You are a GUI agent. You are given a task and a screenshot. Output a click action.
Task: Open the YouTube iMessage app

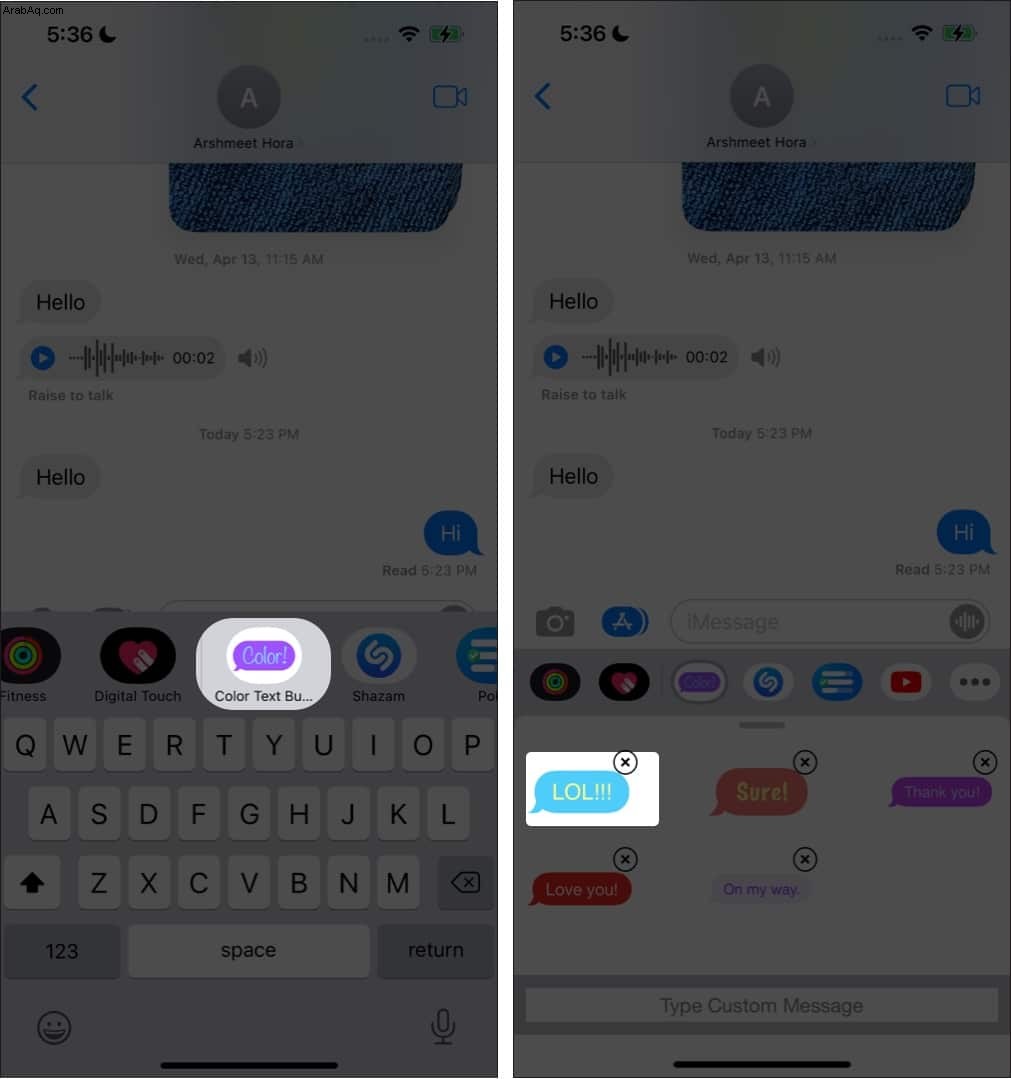905,682
